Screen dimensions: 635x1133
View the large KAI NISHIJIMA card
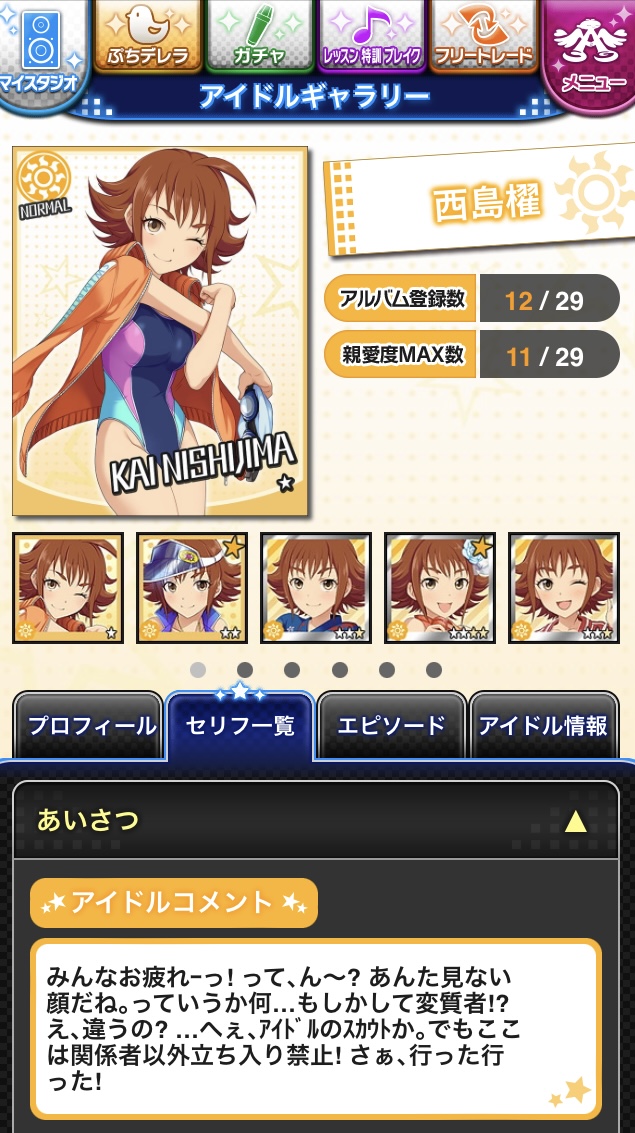pos(160,332)
